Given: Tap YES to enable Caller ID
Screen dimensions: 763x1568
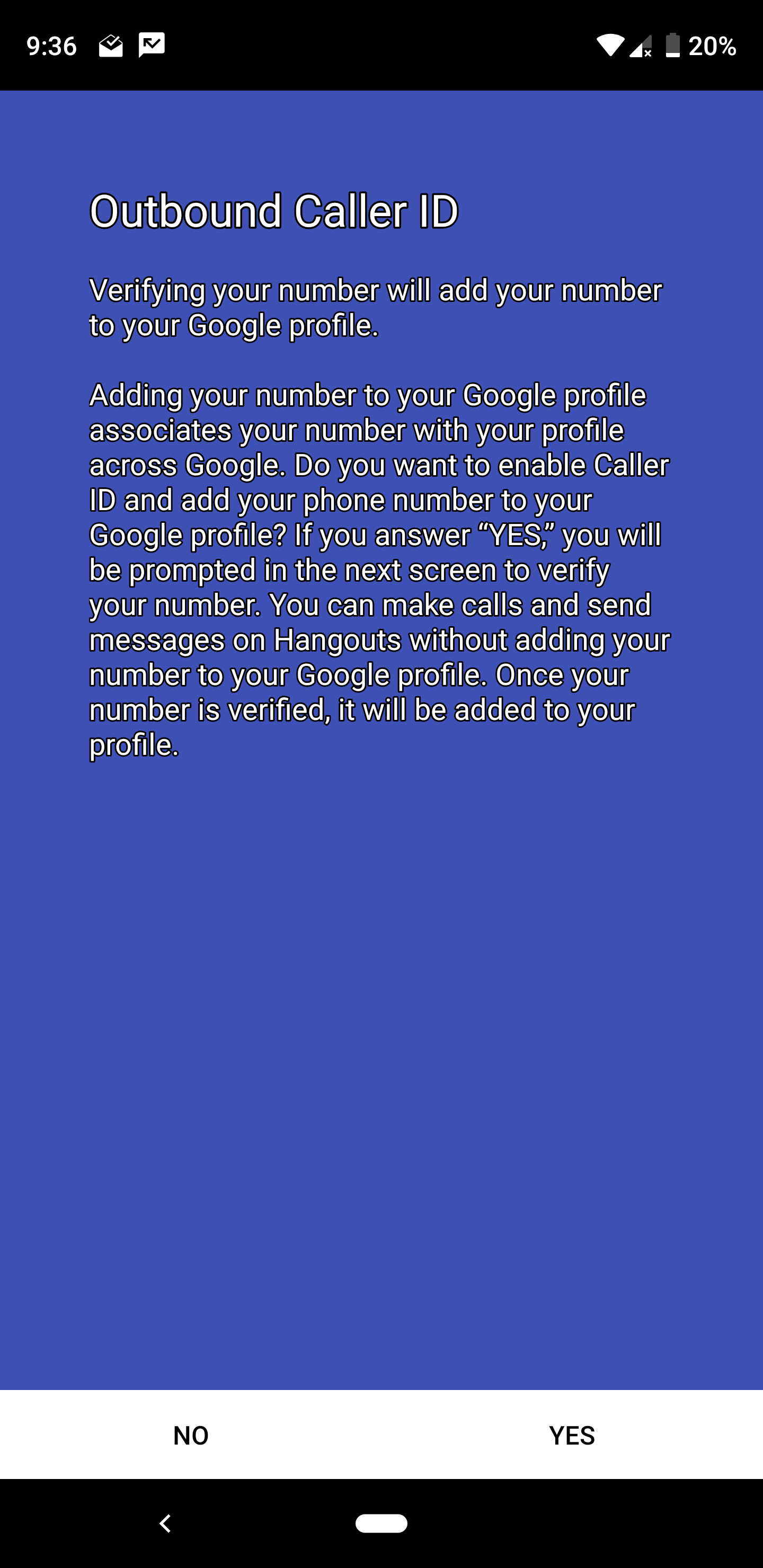Looking at the screenshot, I should pos(572,1436).
